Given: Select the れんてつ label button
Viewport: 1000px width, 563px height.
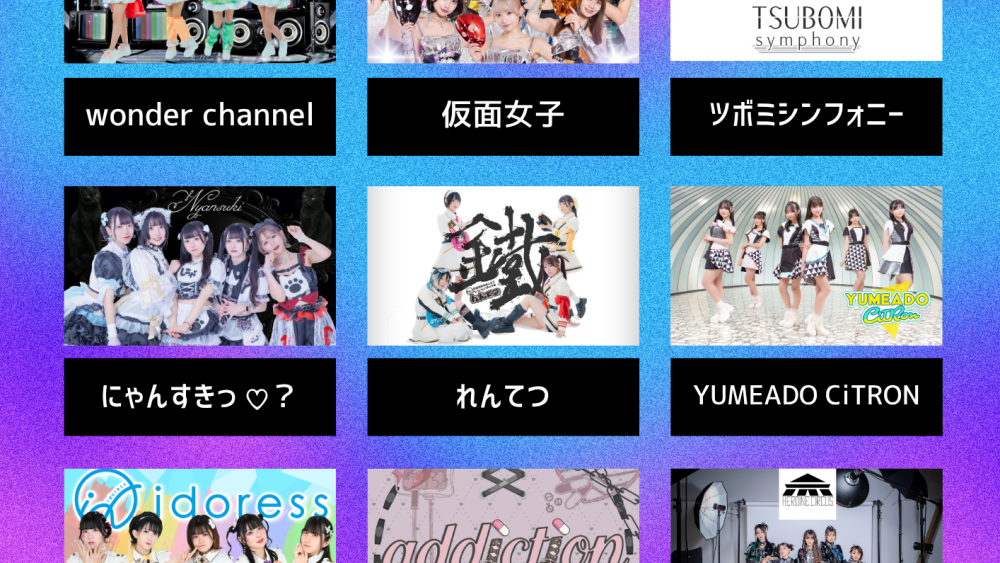Looking at the screenshot, I should [x=503, y=397].
